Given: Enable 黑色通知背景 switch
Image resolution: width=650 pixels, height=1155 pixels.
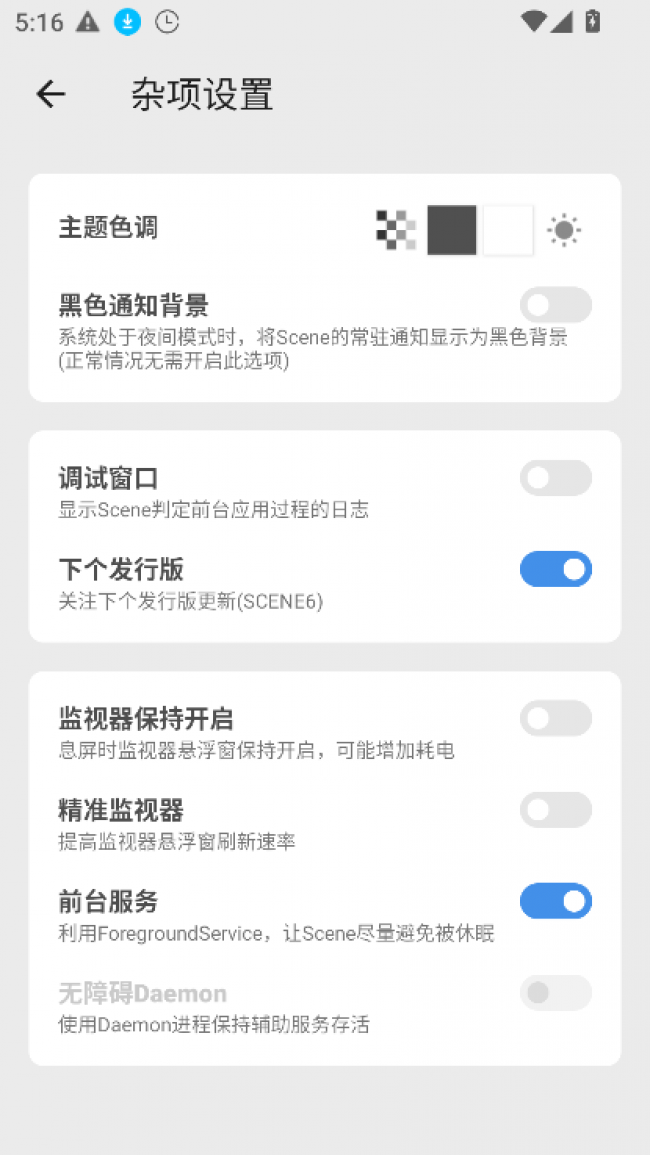Looking at the screenshot, I should tap(555, 305).
